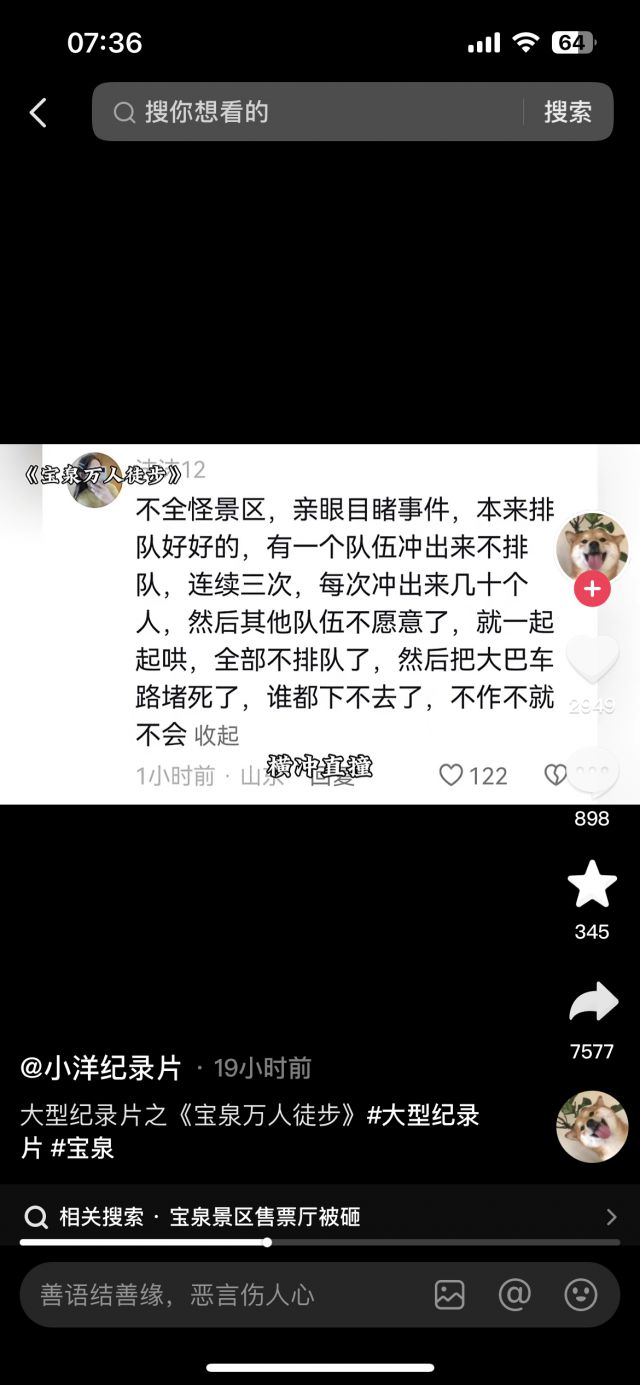The image size is (640, 1385).
Task: Follow creator with red plus button
Action: point(592,589)
